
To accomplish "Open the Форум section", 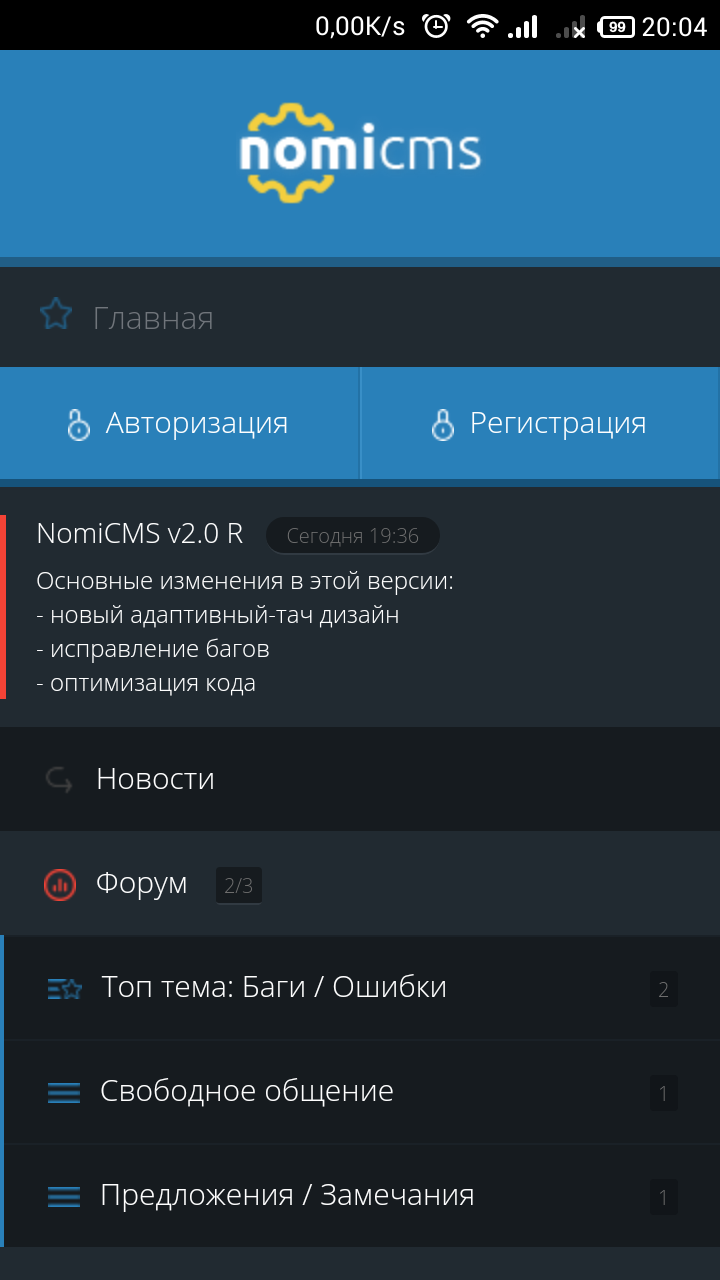I will (141, 884).
